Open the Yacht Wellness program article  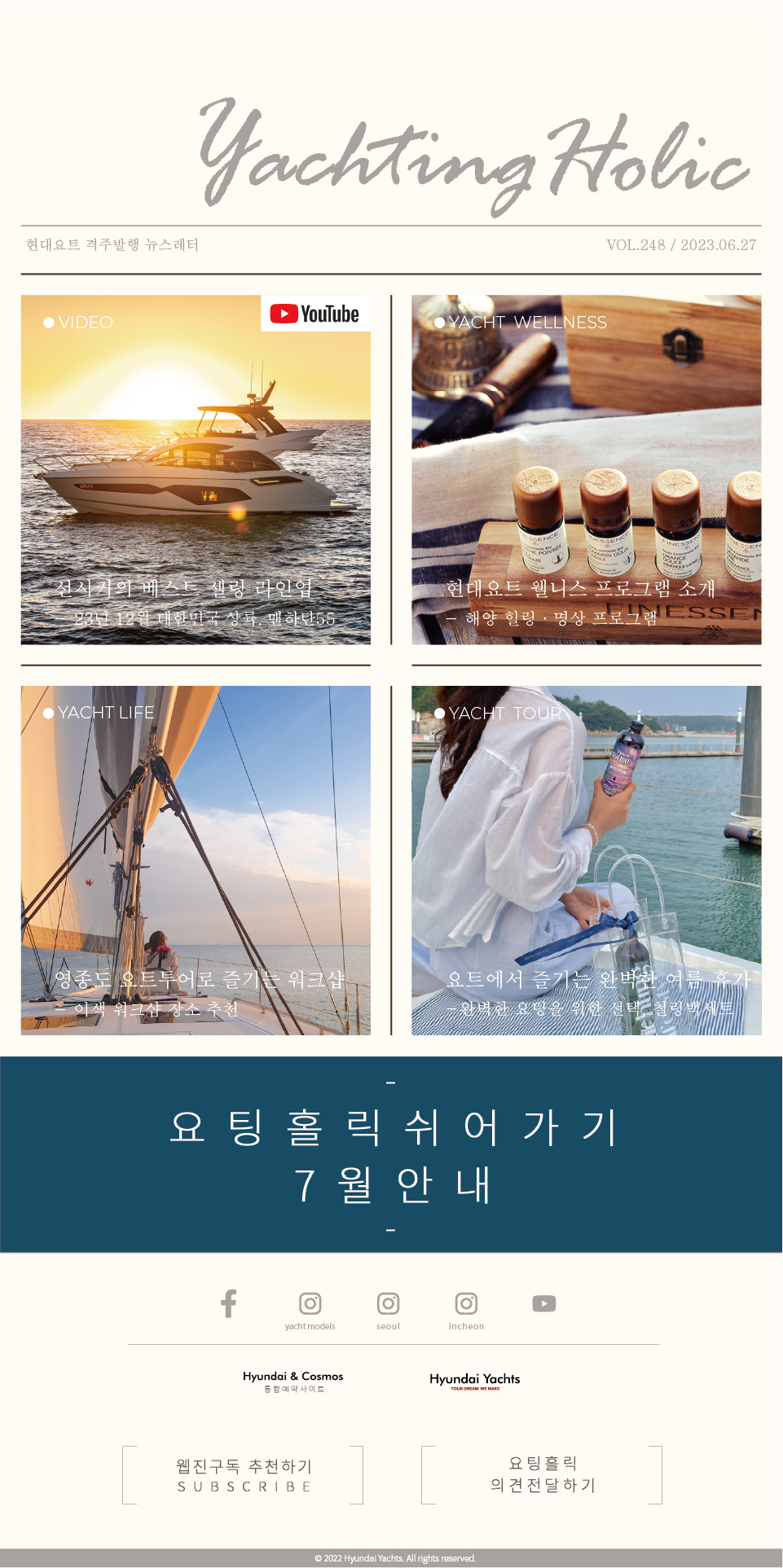[586, 470]
